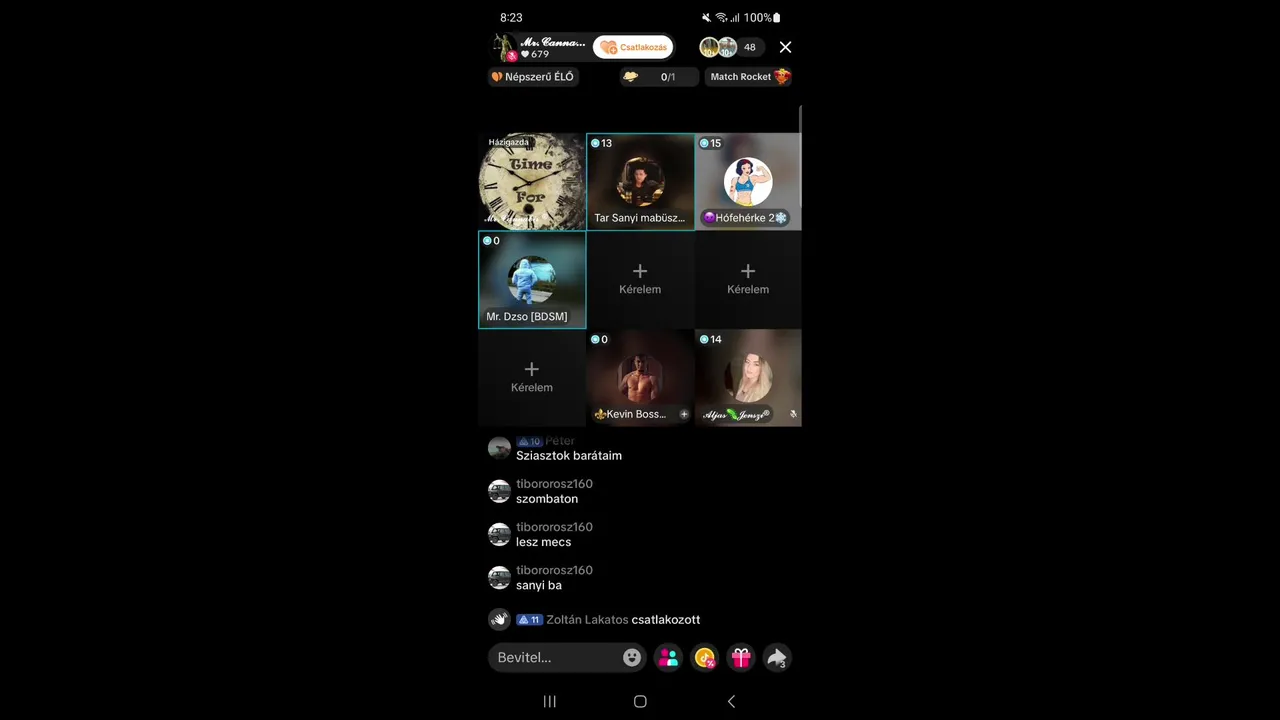Open Tar Sanyi mabüsz guest seat
Screen dimensions: 1280x720
(x=640, y=182)
